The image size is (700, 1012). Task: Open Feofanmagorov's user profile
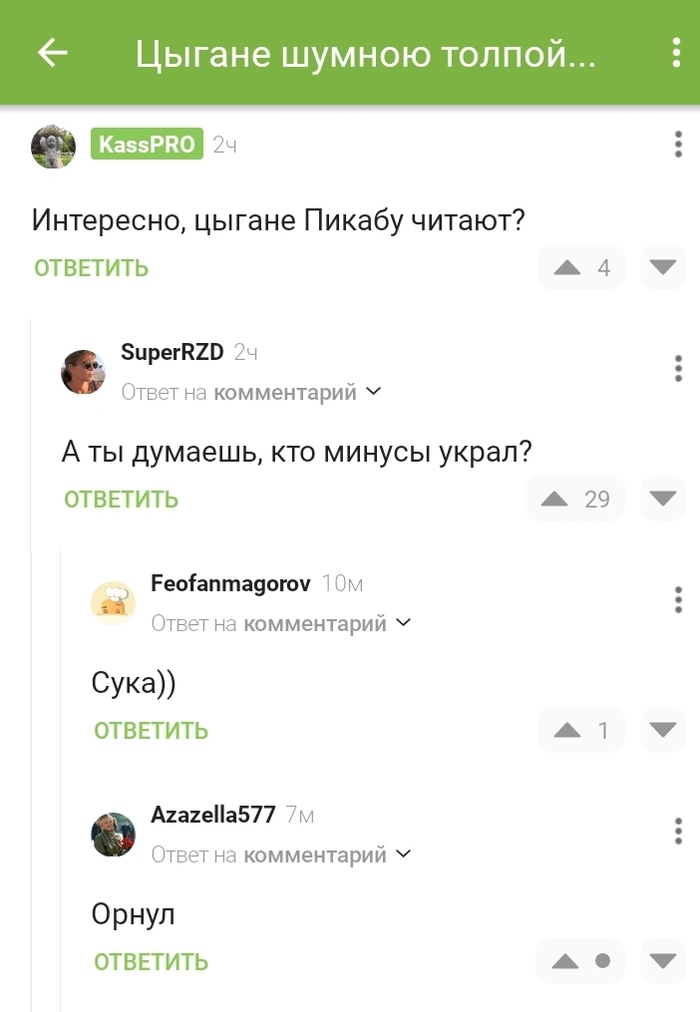230,583
